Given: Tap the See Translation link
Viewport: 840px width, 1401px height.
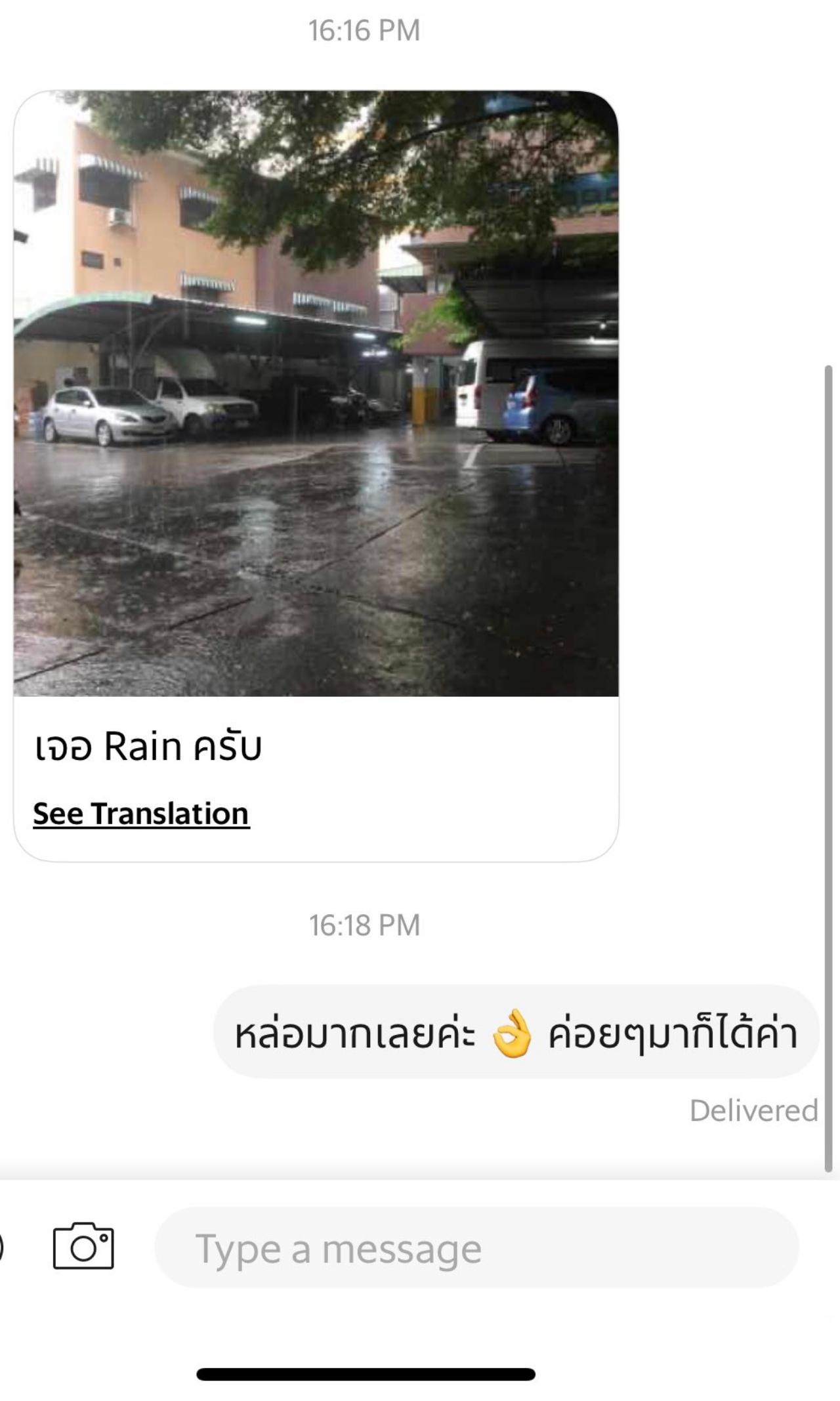Looking at the screenshot, I should point(141,814).
